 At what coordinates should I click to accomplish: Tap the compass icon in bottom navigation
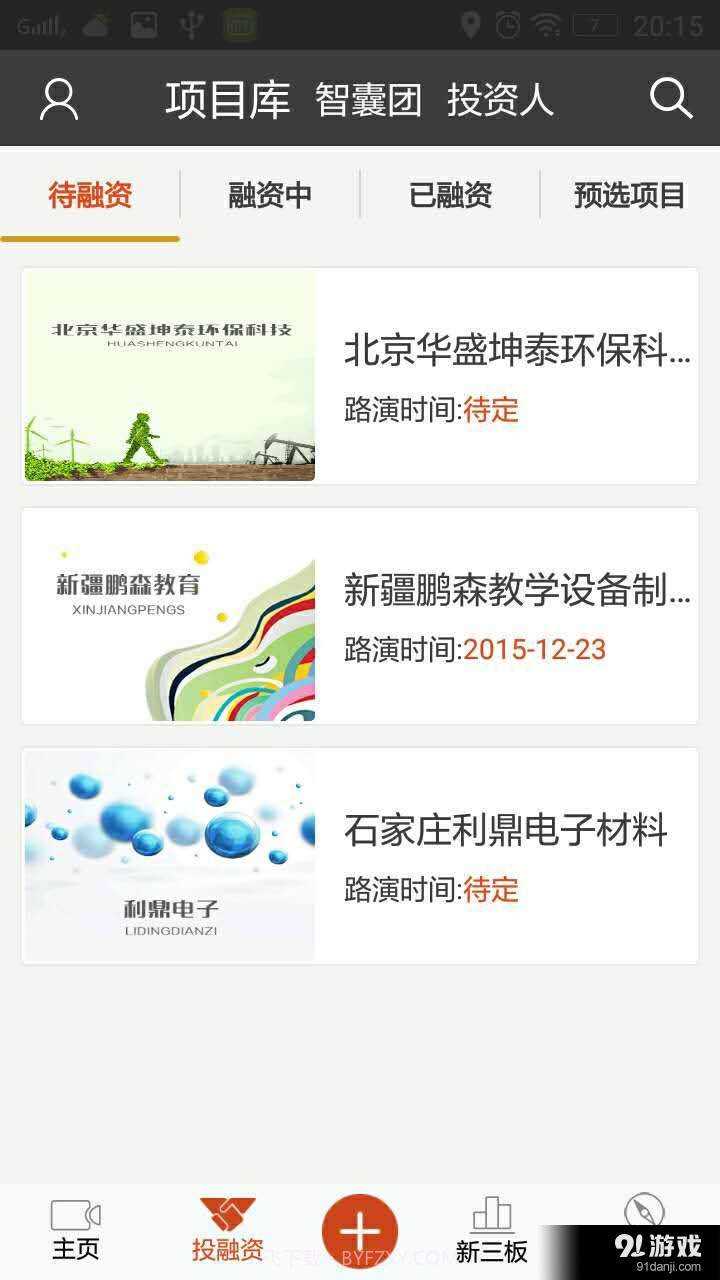coord(646,1211)
